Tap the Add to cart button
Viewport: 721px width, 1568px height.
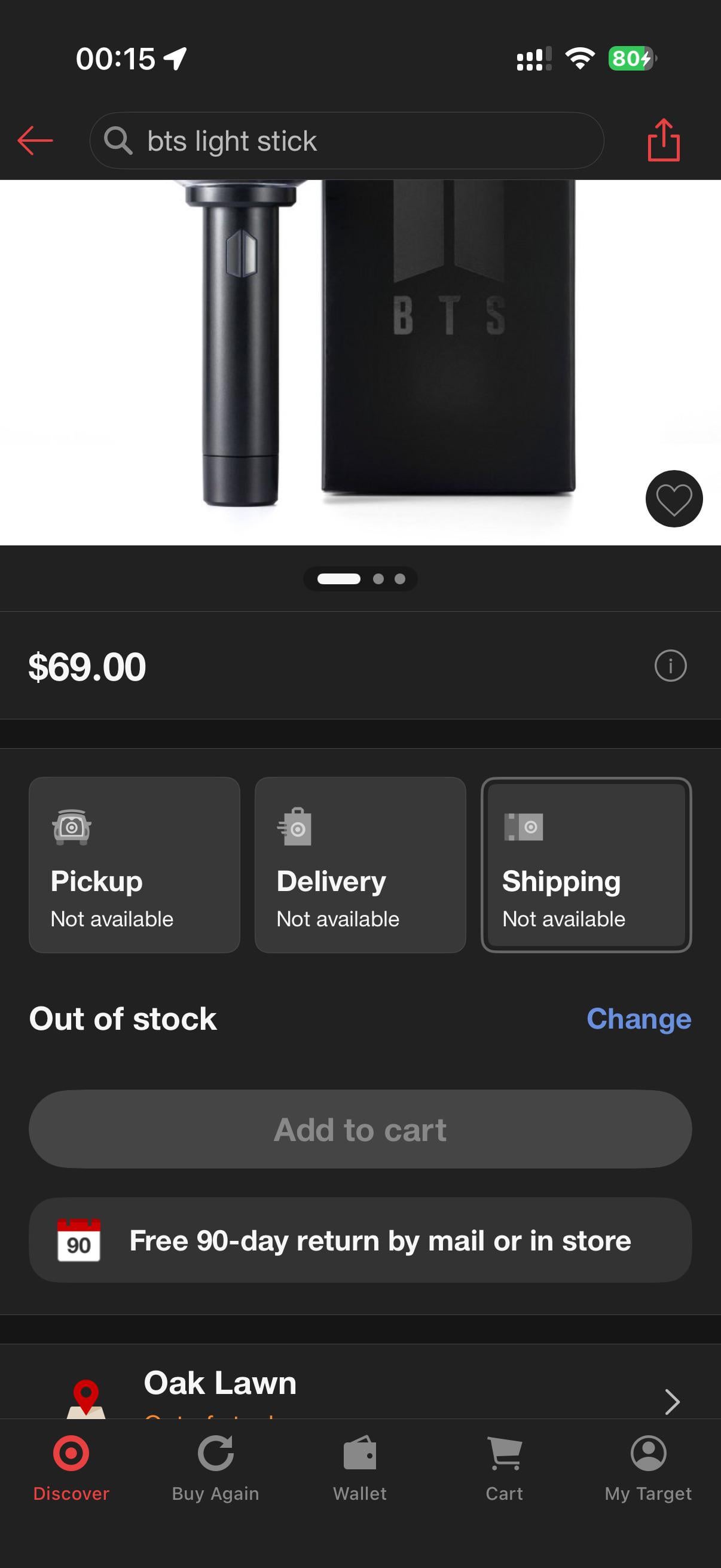click(360, 1129)
